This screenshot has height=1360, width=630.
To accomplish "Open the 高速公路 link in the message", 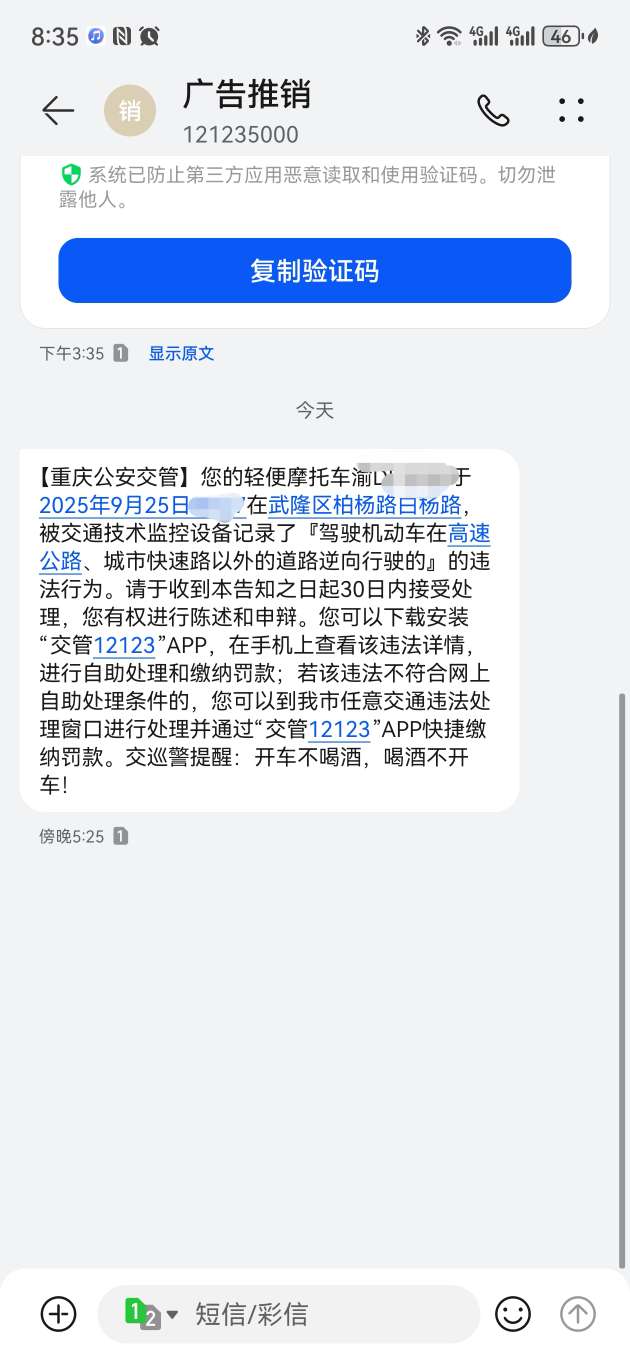I will pyautogui.click(x=468, y=534).
